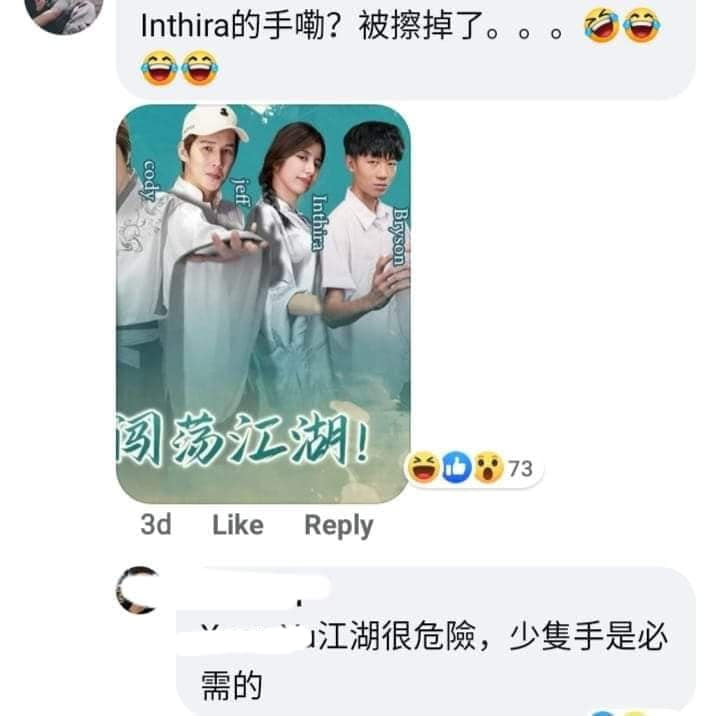The width and height of the screenshot is (719, 716).
Task: Like the comment about Inthira's hand
Action: click(x=237, y=525)
